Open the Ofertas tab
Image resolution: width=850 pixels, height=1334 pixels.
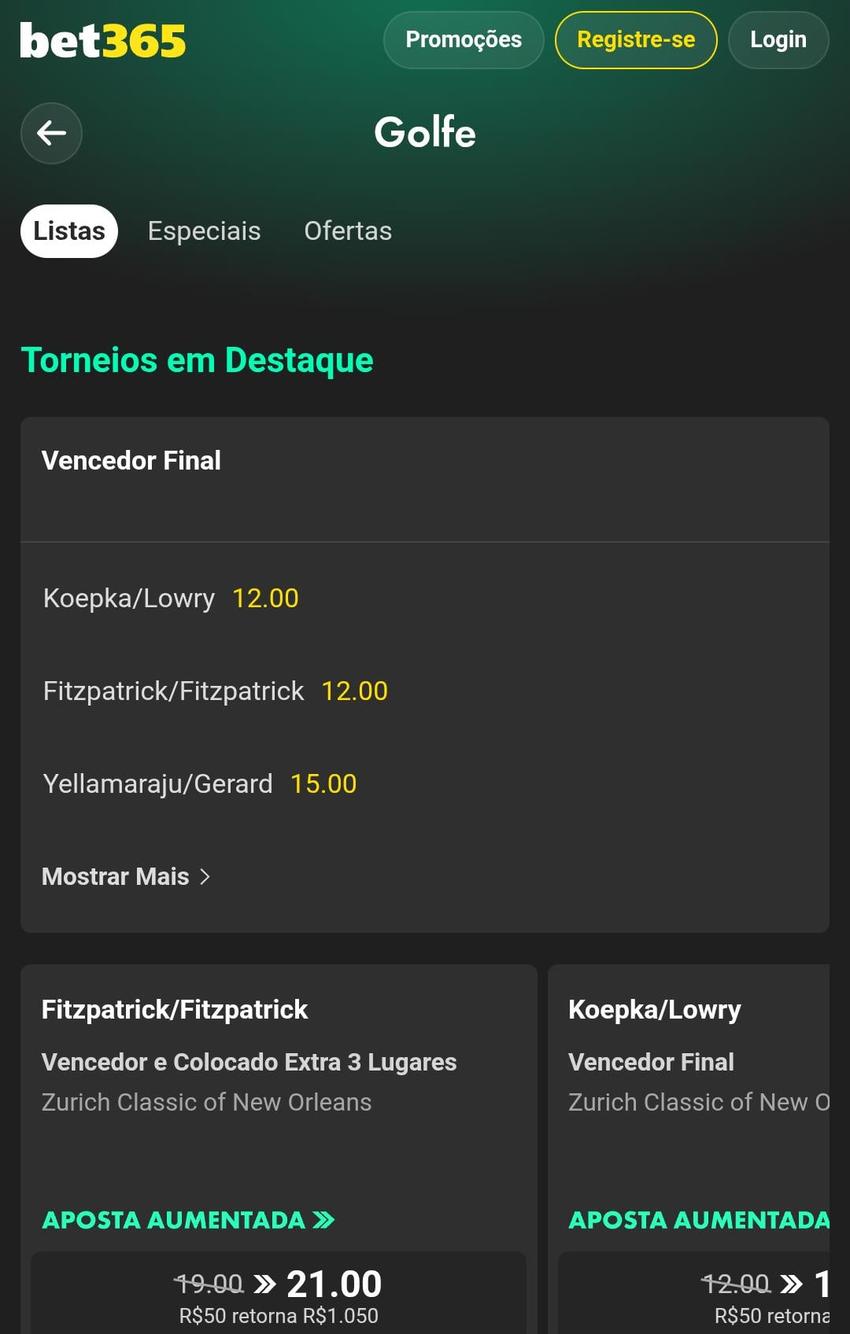347,231
